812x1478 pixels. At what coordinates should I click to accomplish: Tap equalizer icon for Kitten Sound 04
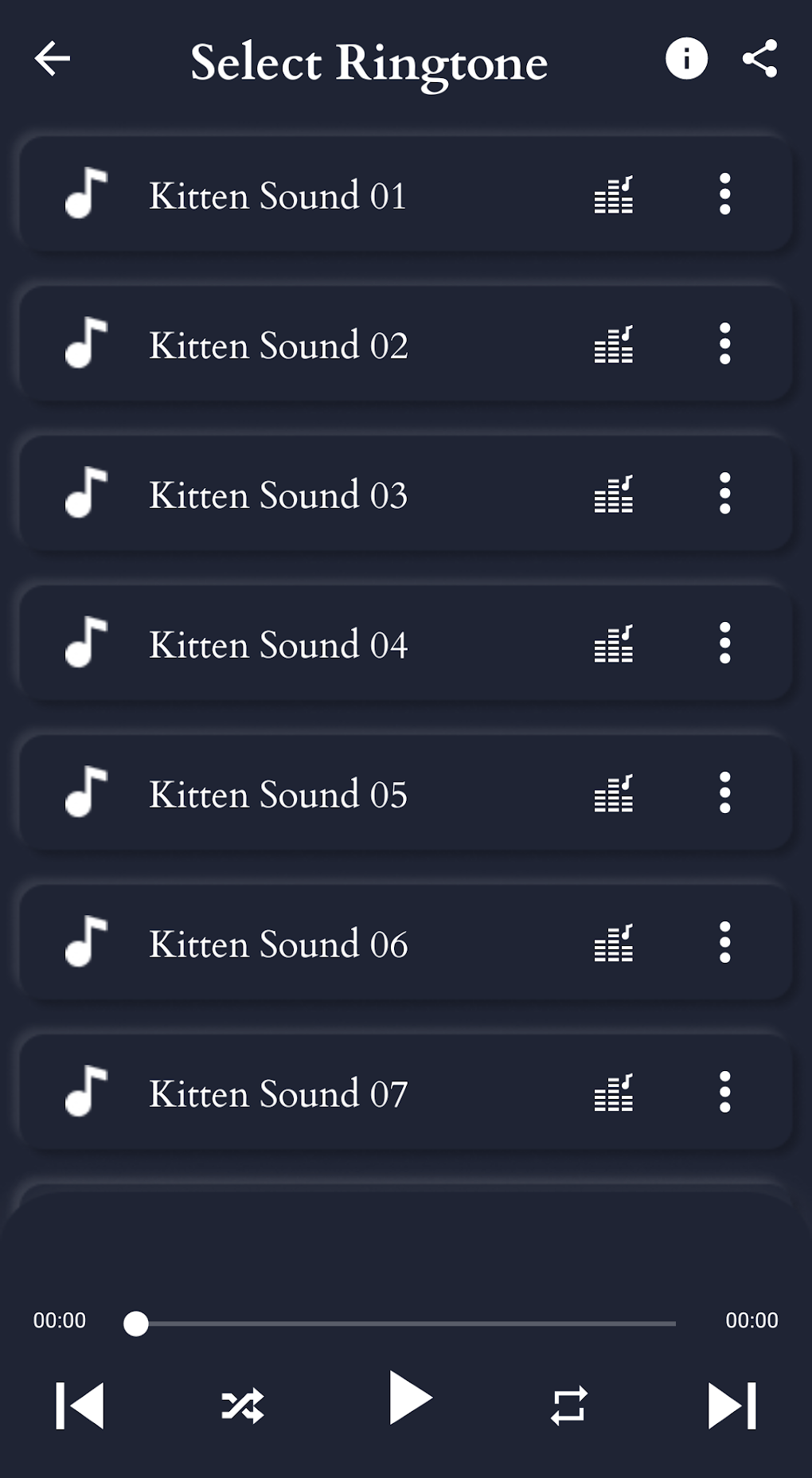click(x=614, y=644)
